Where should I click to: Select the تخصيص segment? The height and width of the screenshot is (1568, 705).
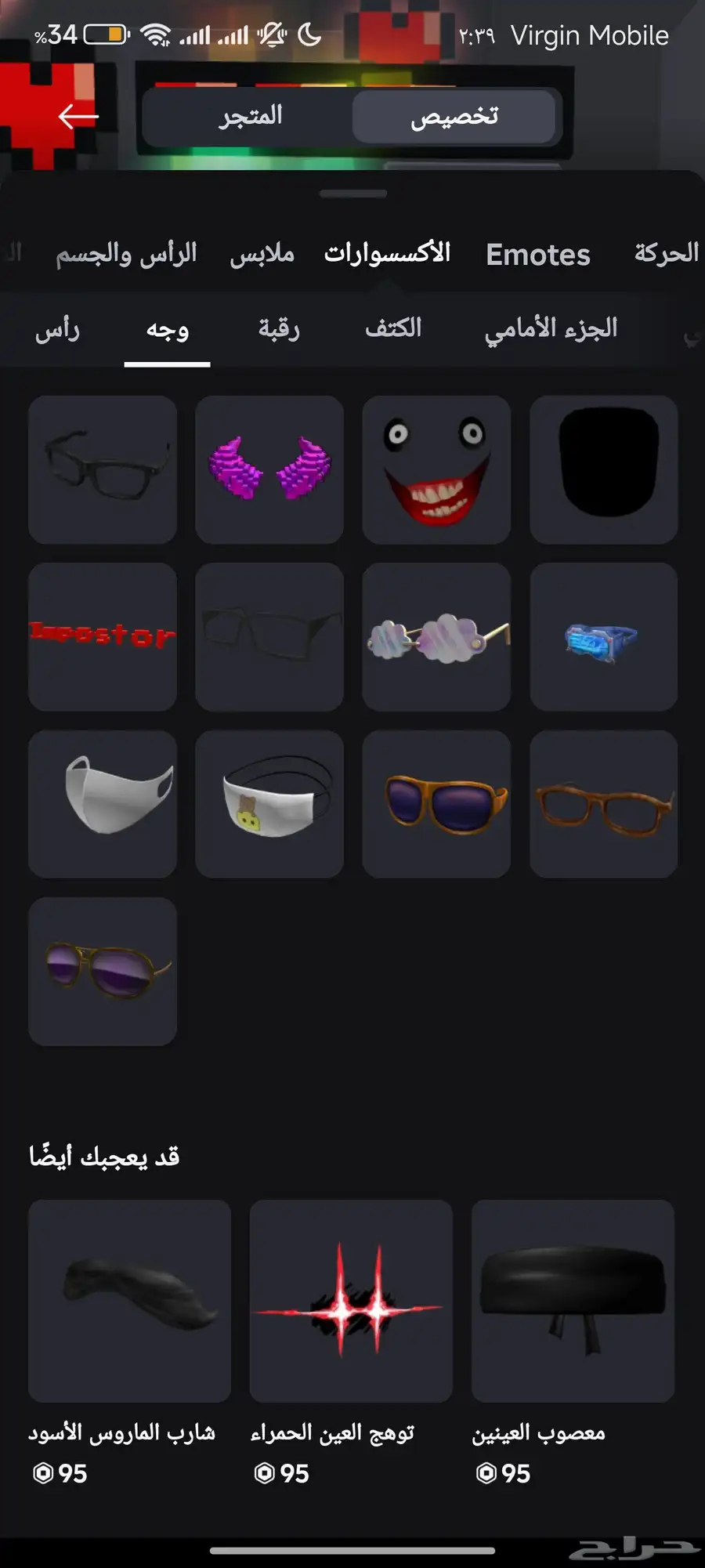454,117
